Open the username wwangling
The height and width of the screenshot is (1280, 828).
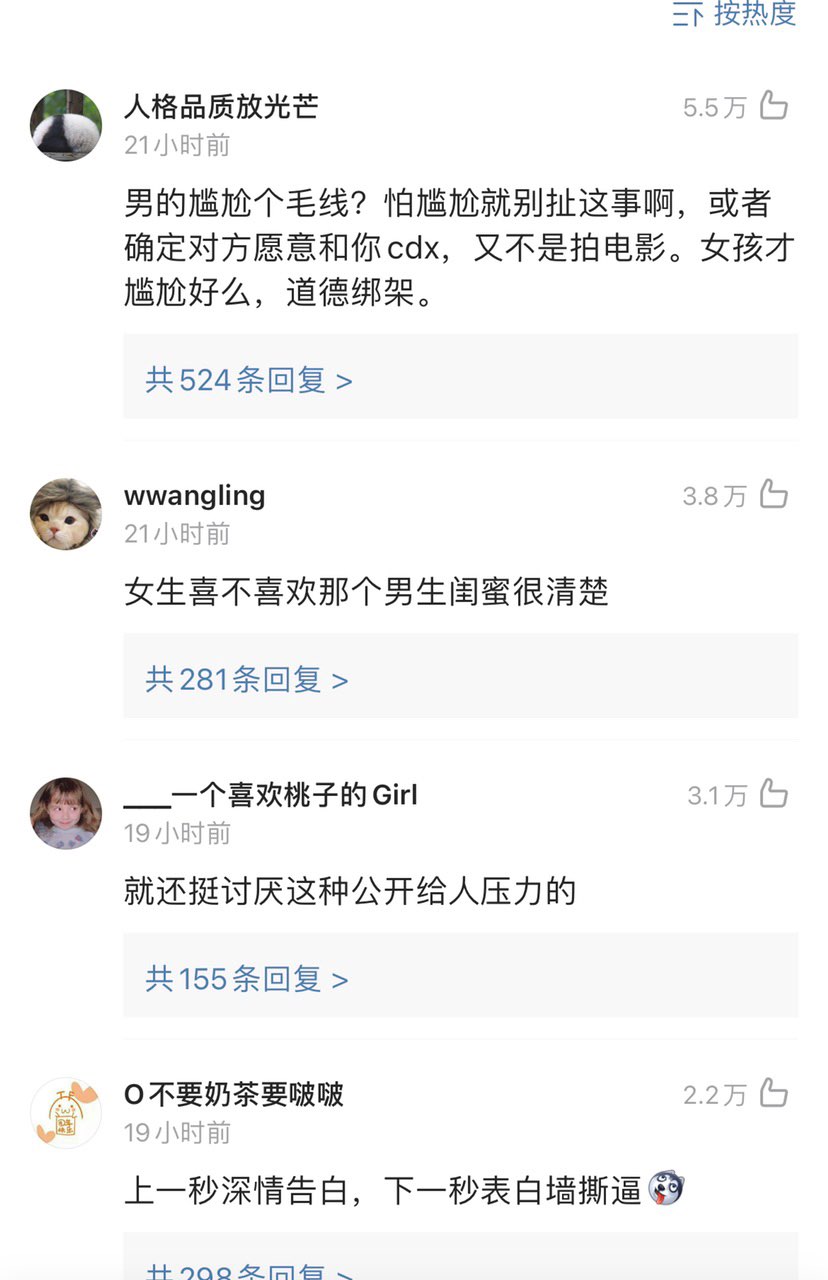(195, 495)
